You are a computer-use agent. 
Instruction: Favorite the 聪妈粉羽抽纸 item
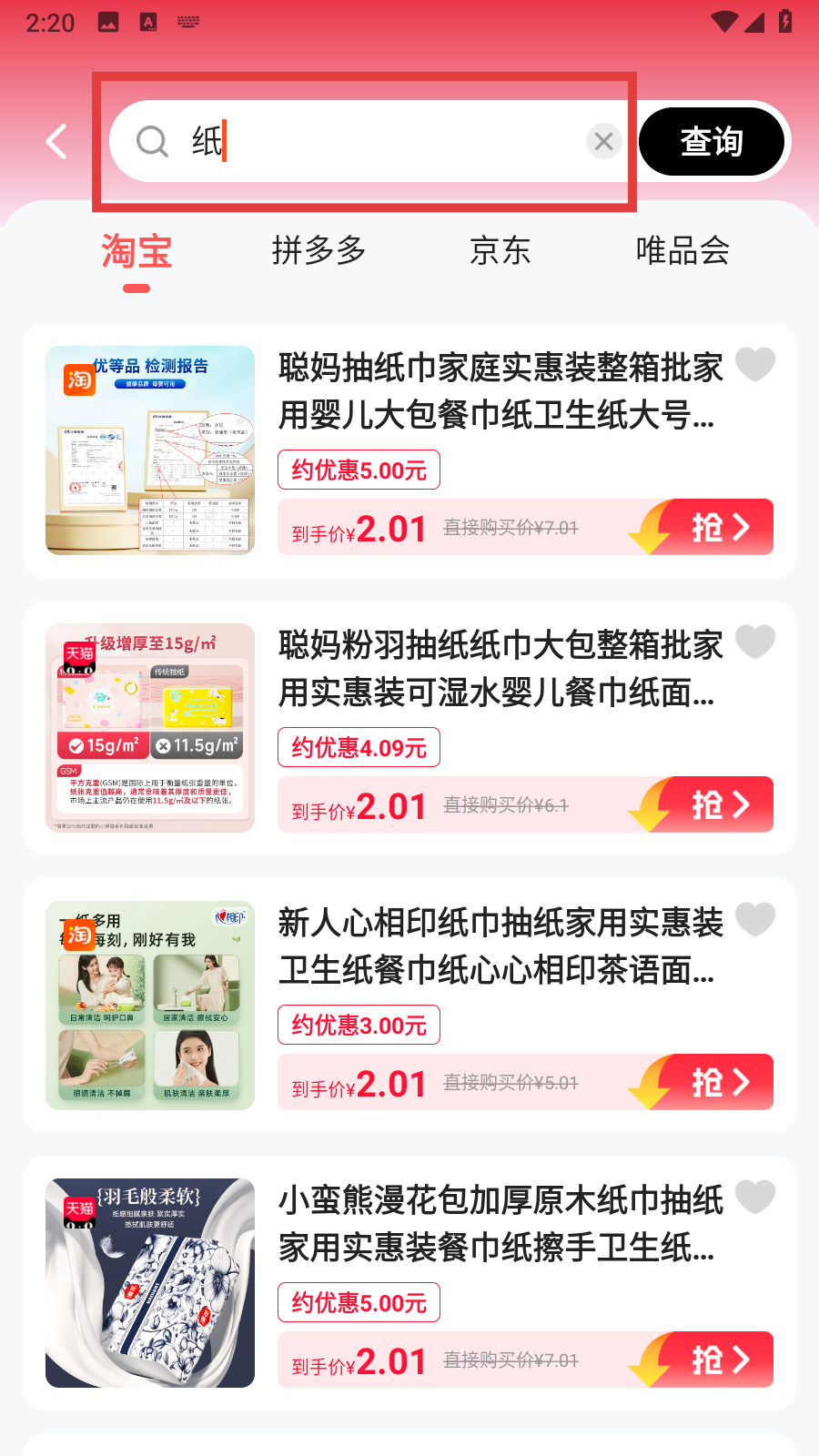pos(754,642)
